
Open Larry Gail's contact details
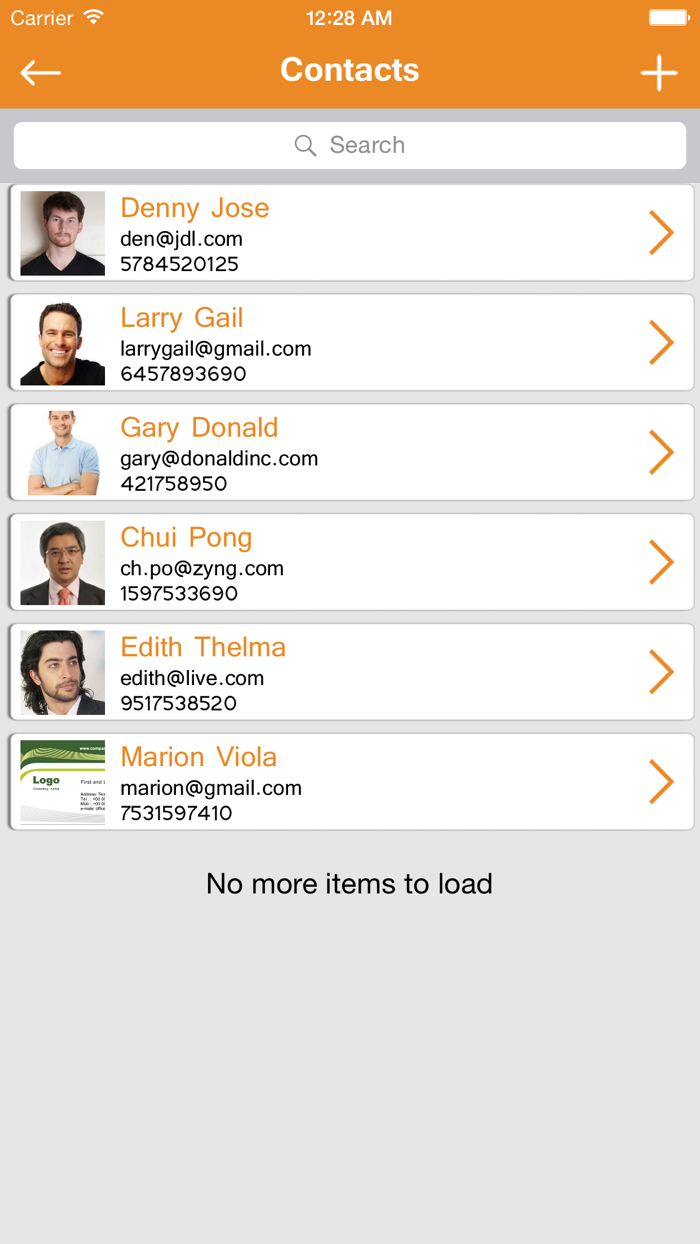(x=351, y=343)
